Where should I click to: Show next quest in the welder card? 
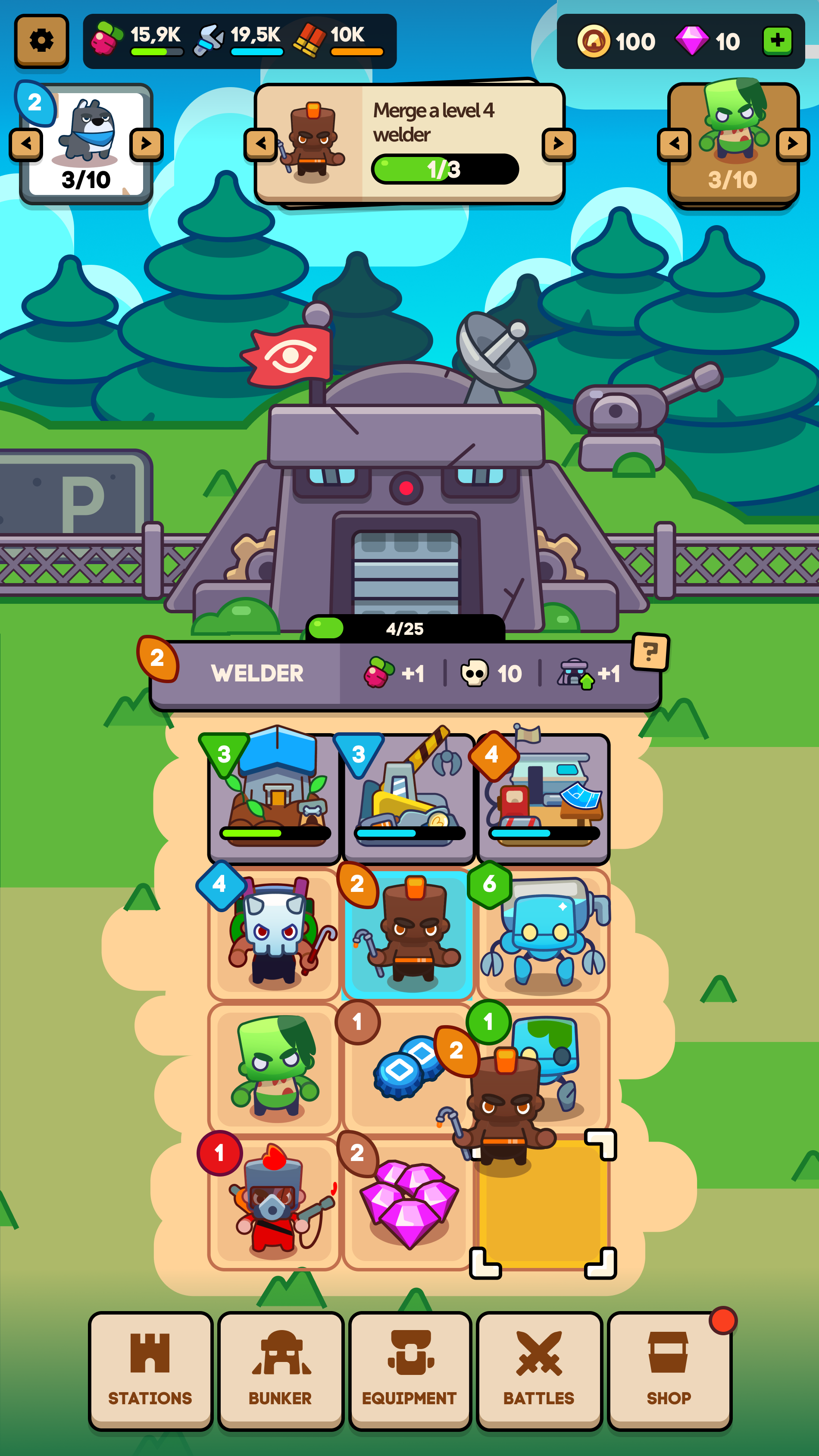558,144
